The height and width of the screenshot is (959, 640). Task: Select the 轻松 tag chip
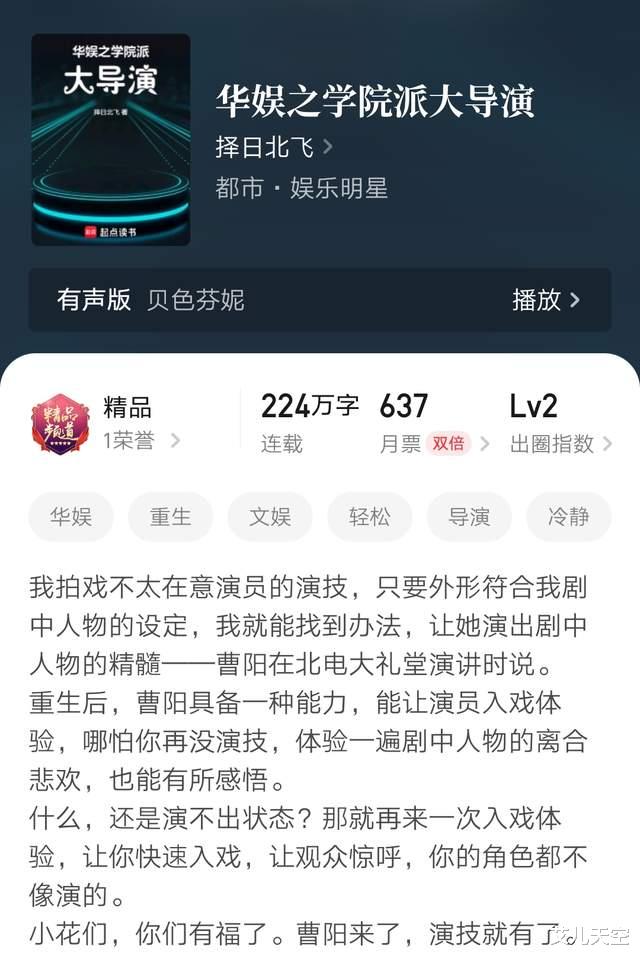coord(370,517)
